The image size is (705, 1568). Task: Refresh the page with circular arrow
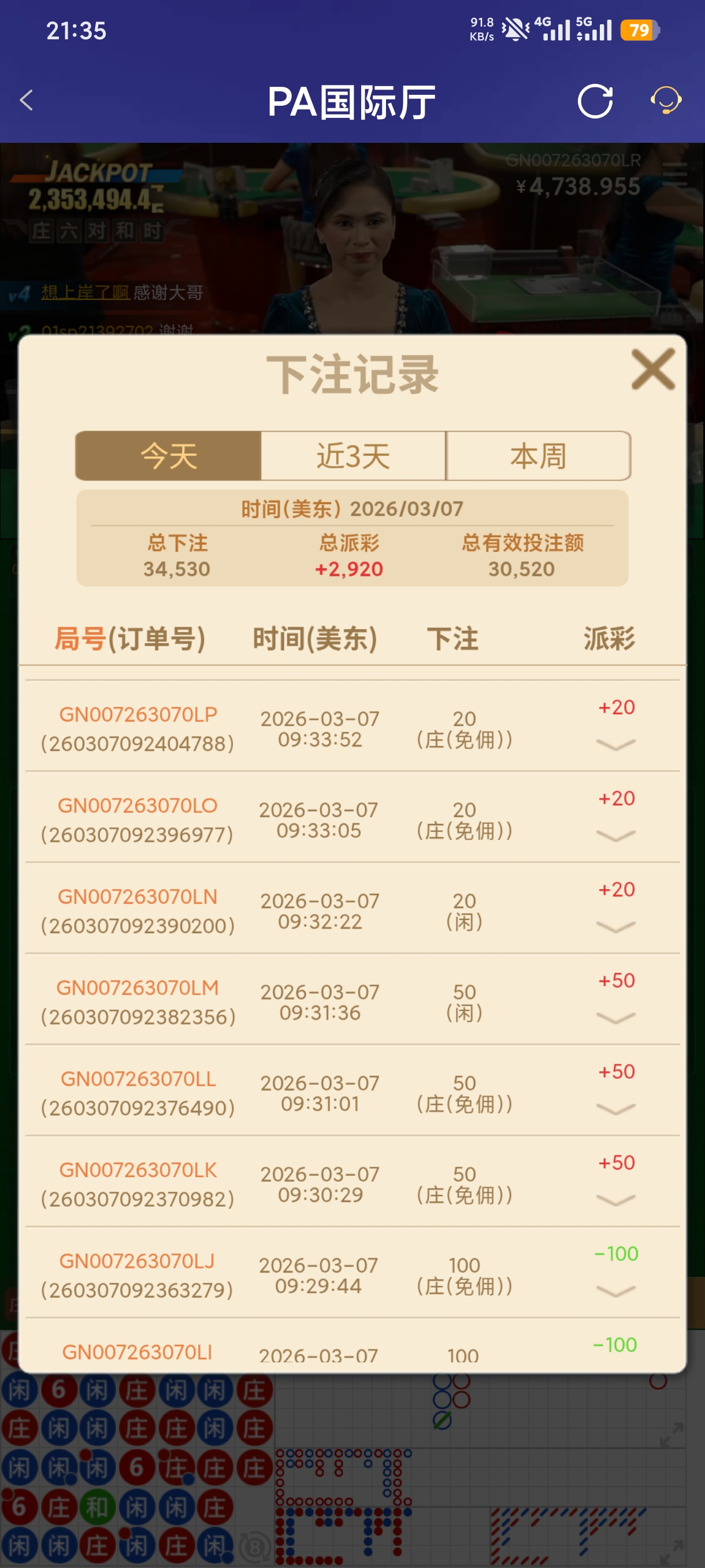point(595,101)
